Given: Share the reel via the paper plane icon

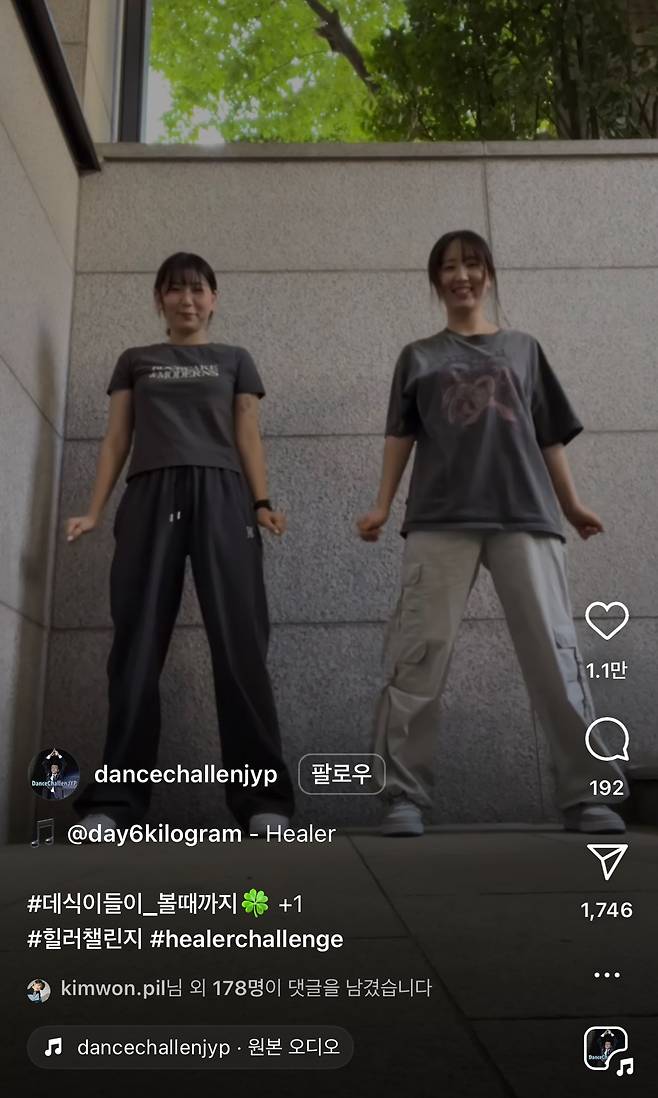Looking at the screenshot, I should click(606, 862).
